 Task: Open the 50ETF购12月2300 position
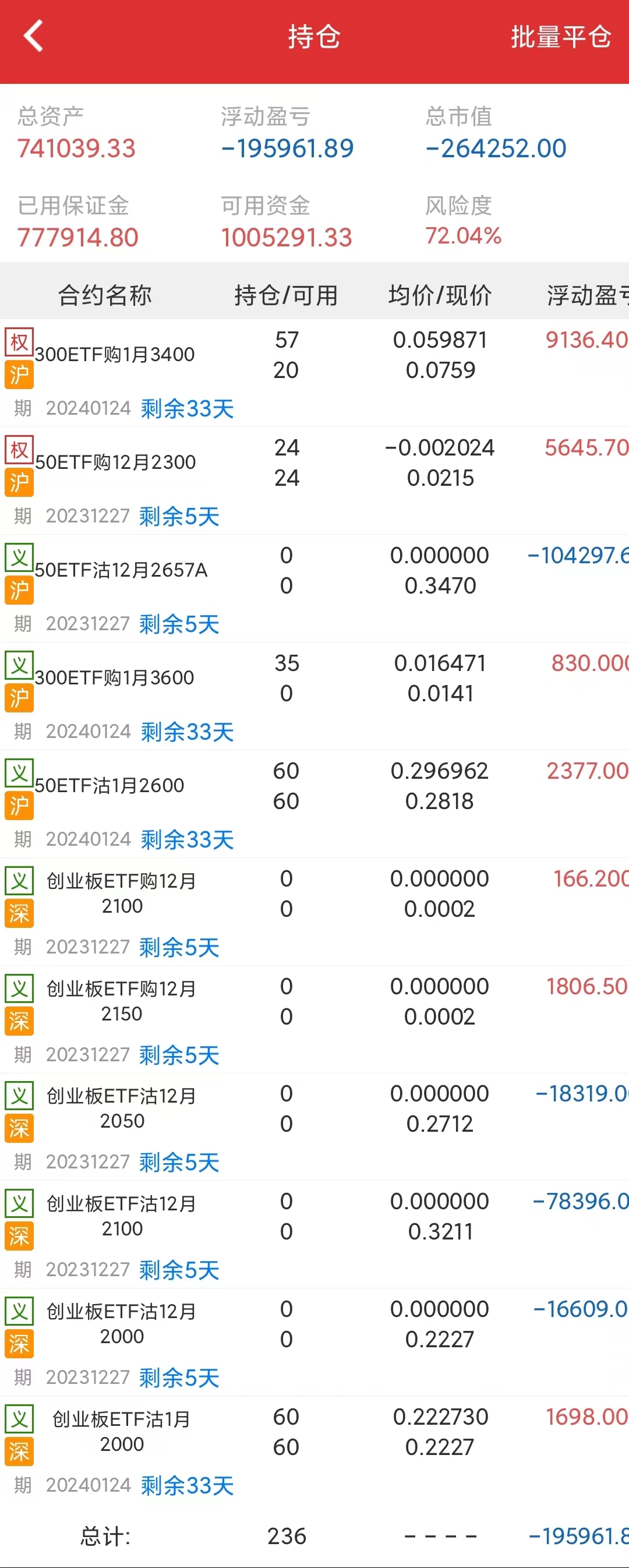(116, 462)
